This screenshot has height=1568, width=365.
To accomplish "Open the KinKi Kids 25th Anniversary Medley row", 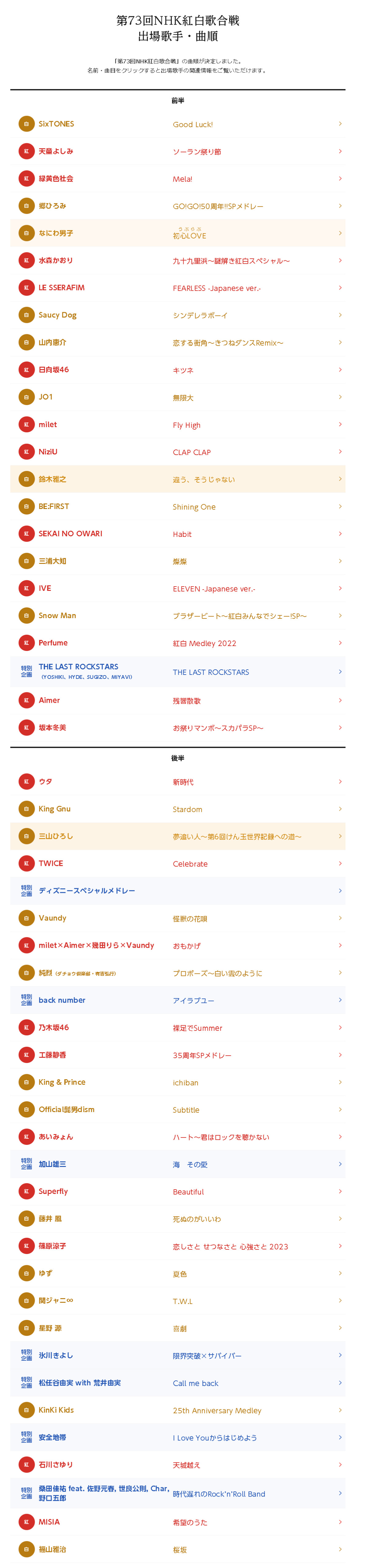I will point(177,1410).
